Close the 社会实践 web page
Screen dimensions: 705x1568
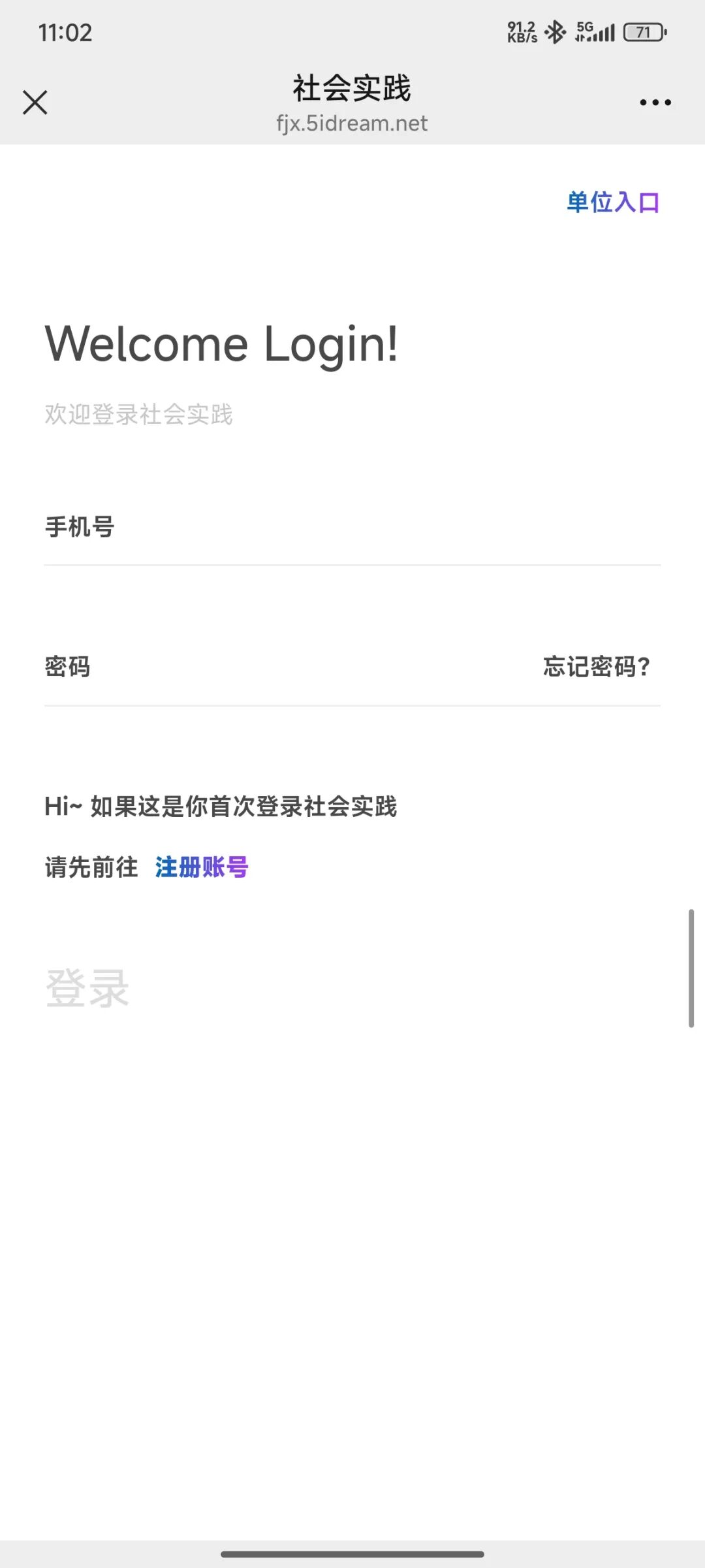point(35,103)
